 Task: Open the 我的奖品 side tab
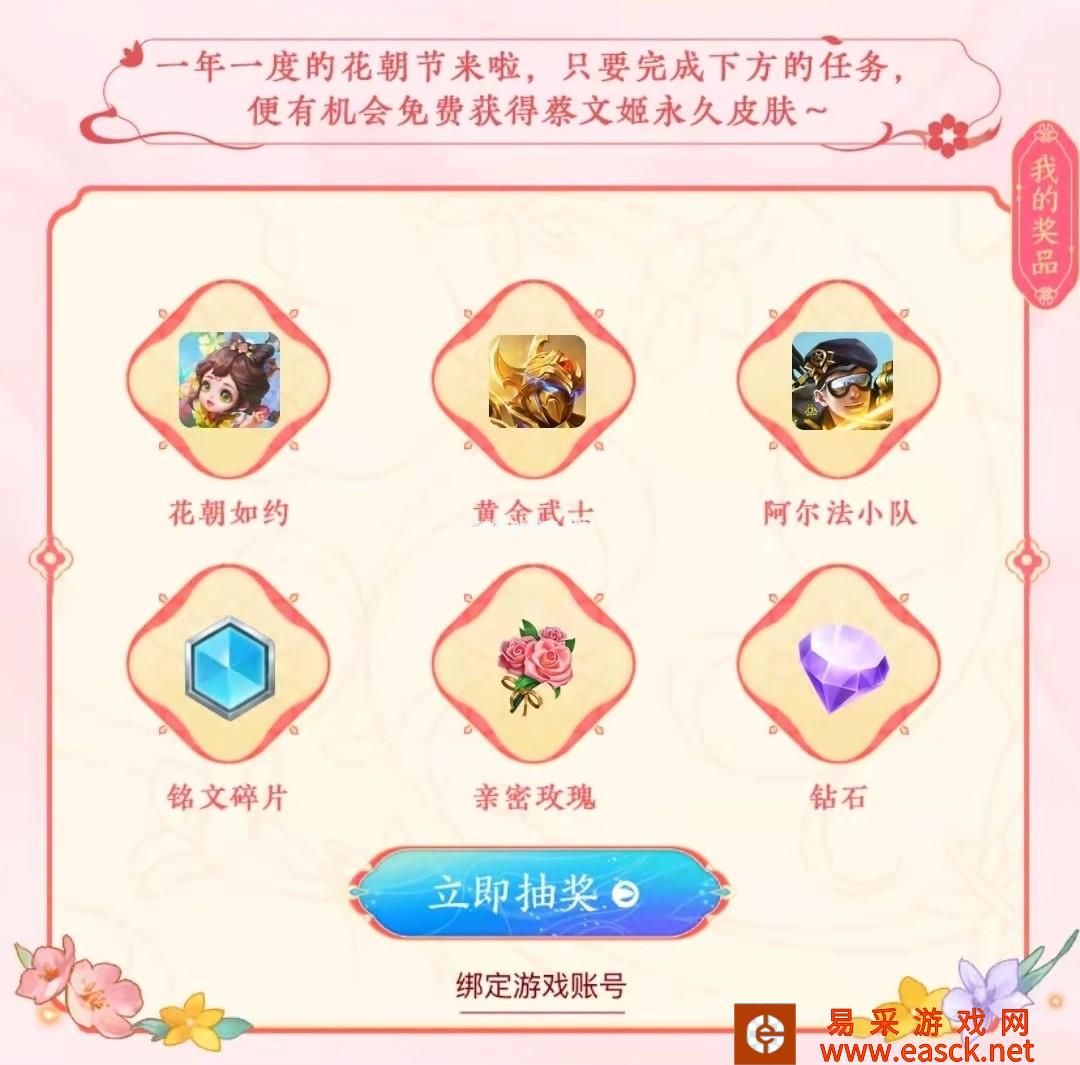tap(1044, 216)
